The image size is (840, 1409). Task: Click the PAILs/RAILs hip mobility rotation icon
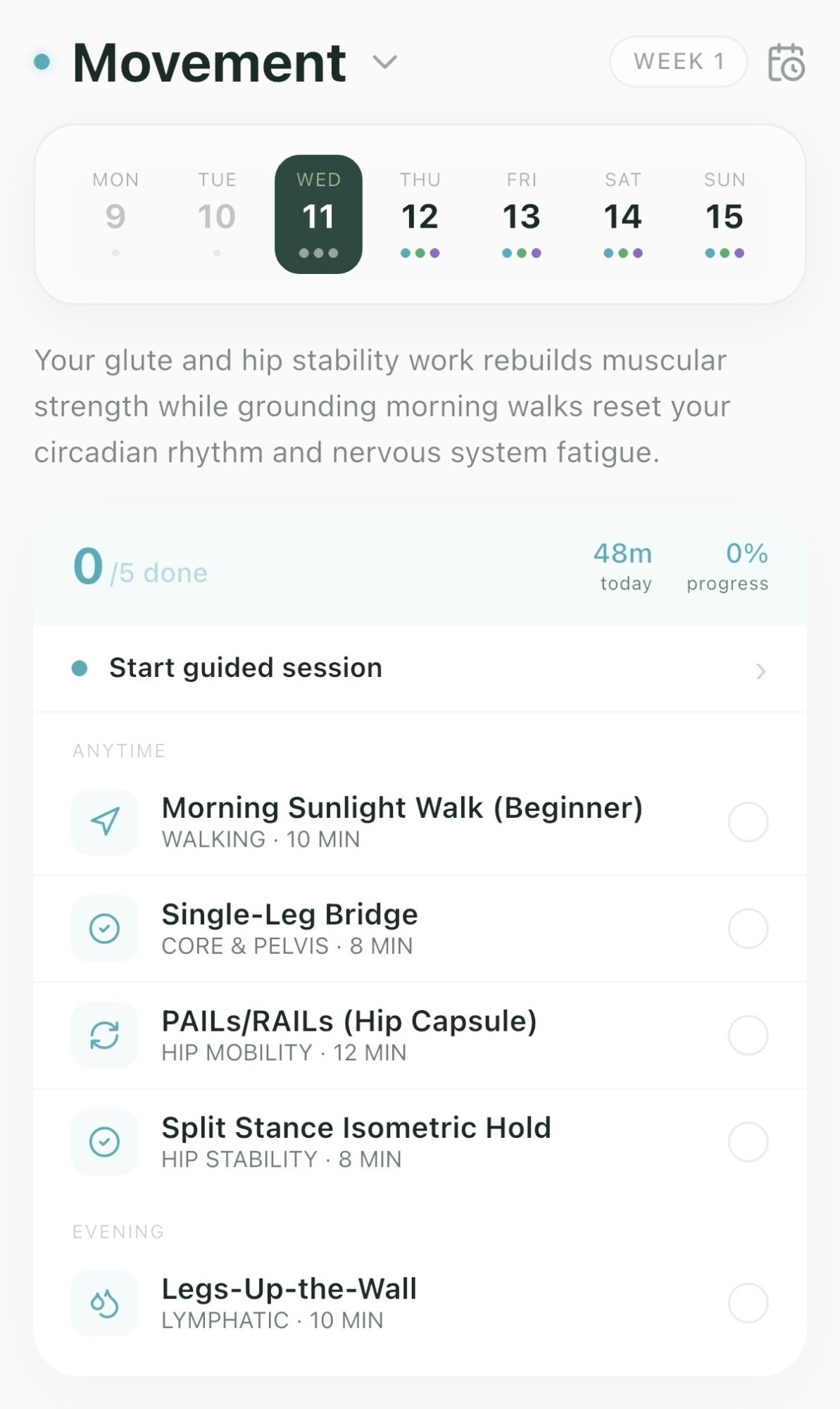[x=104, y=1035]
